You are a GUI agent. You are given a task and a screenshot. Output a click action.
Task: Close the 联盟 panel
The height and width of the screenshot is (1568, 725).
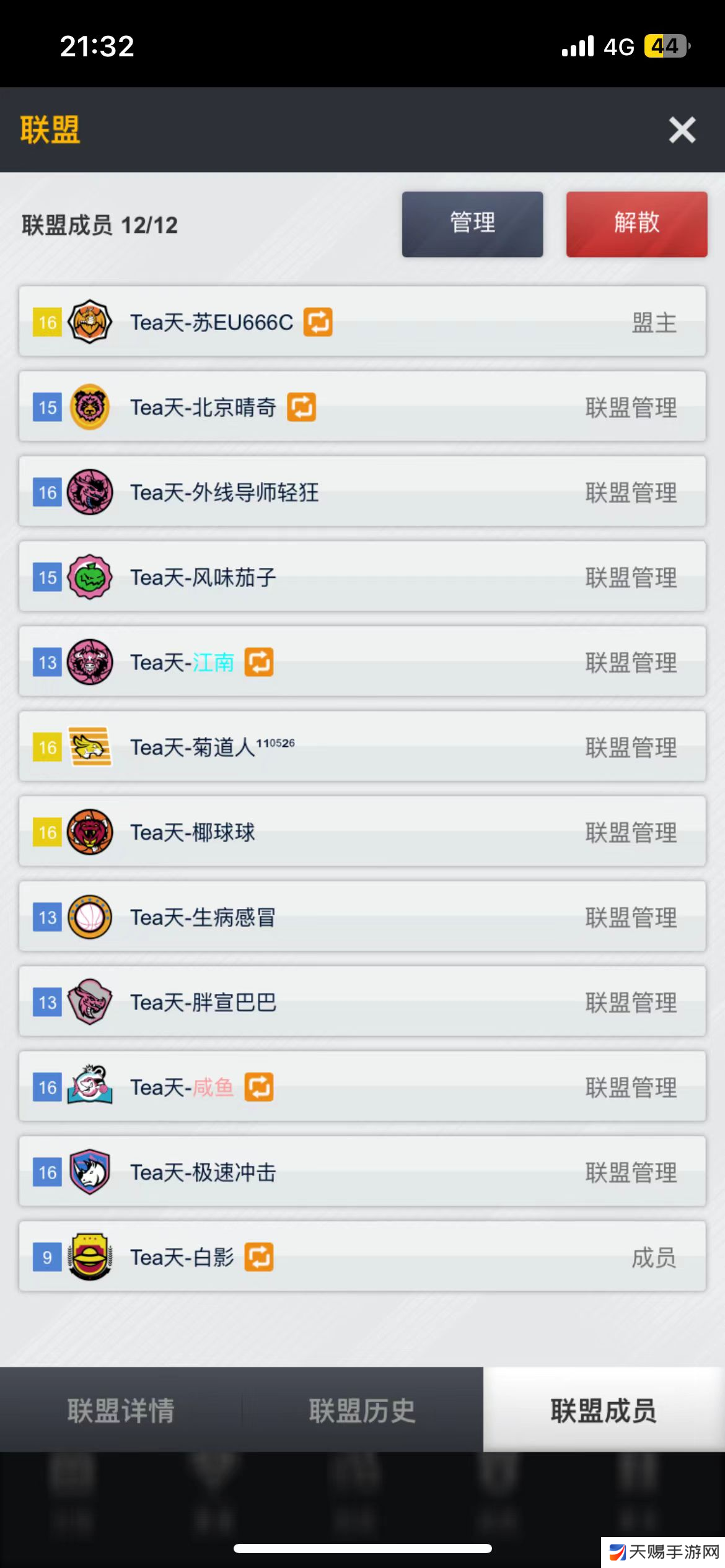682,130
